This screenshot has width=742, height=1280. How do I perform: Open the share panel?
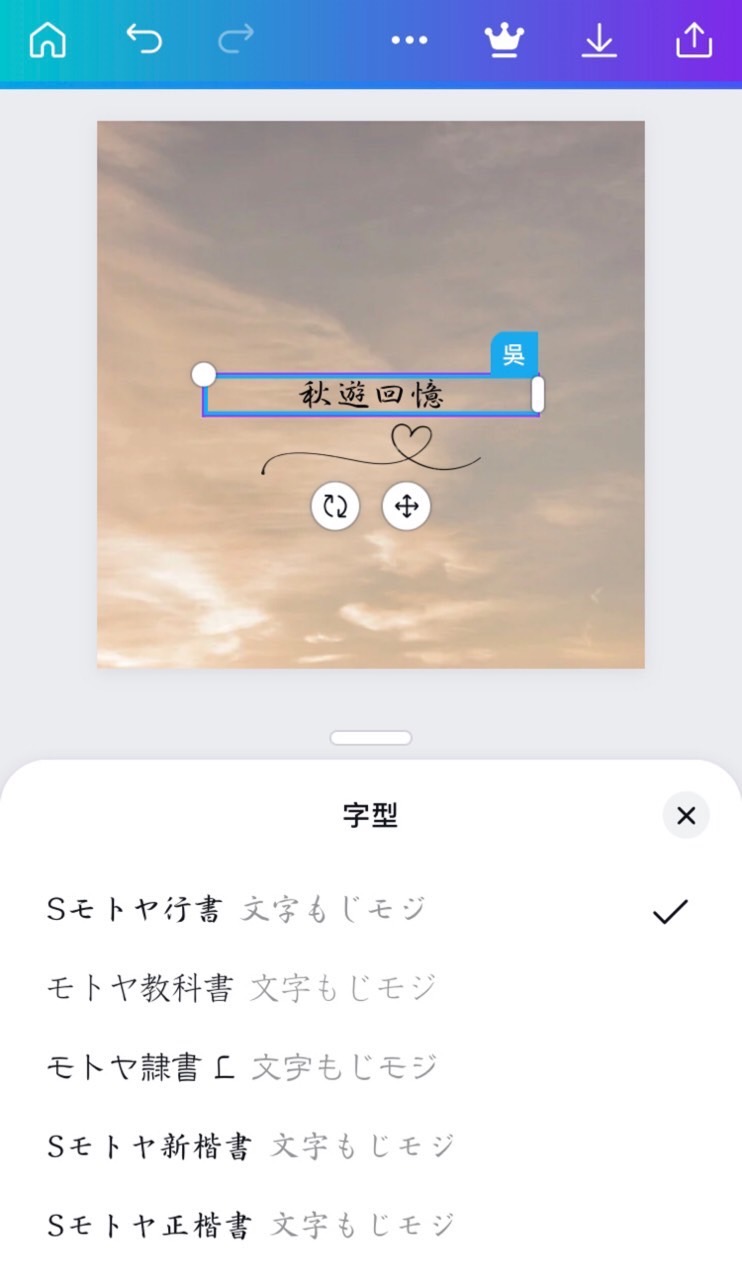pyautogui.click(x=692, y=40)
